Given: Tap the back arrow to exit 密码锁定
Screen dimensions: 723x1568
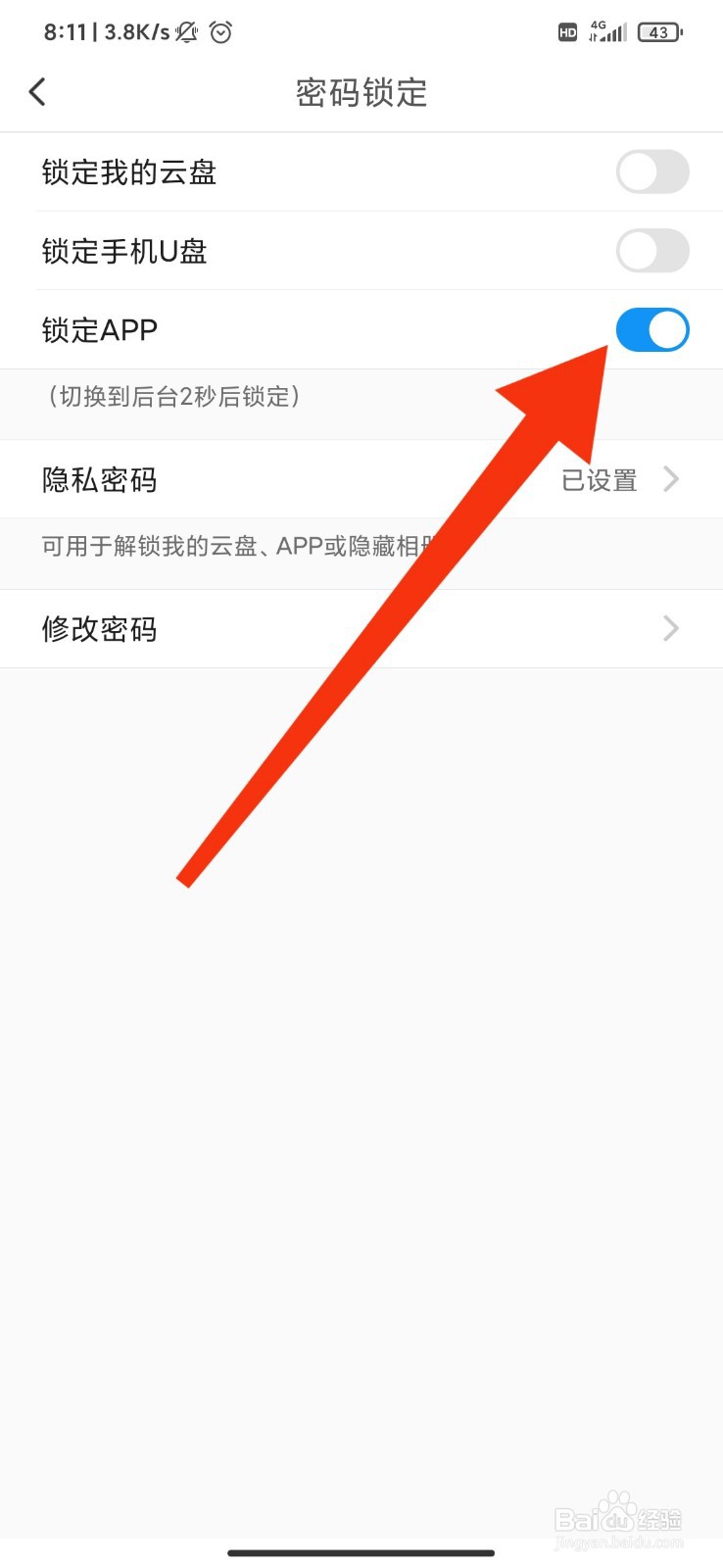Looking at the screenshot, I should [37, 90].
